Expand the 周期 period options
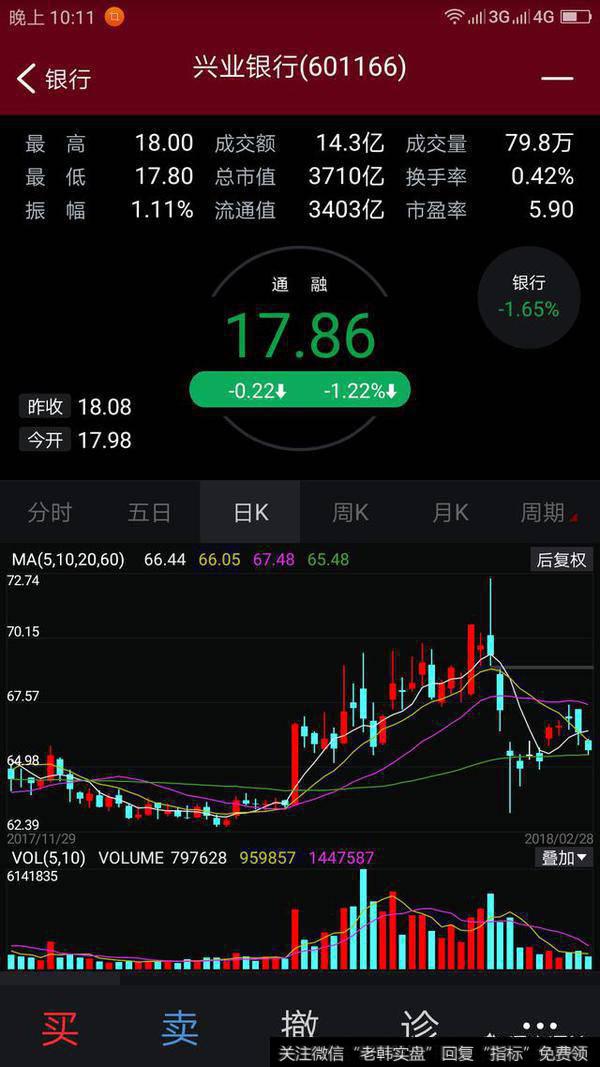Image resolution: width=600 pixels, height=1067 pixels. tap(547, 513)
